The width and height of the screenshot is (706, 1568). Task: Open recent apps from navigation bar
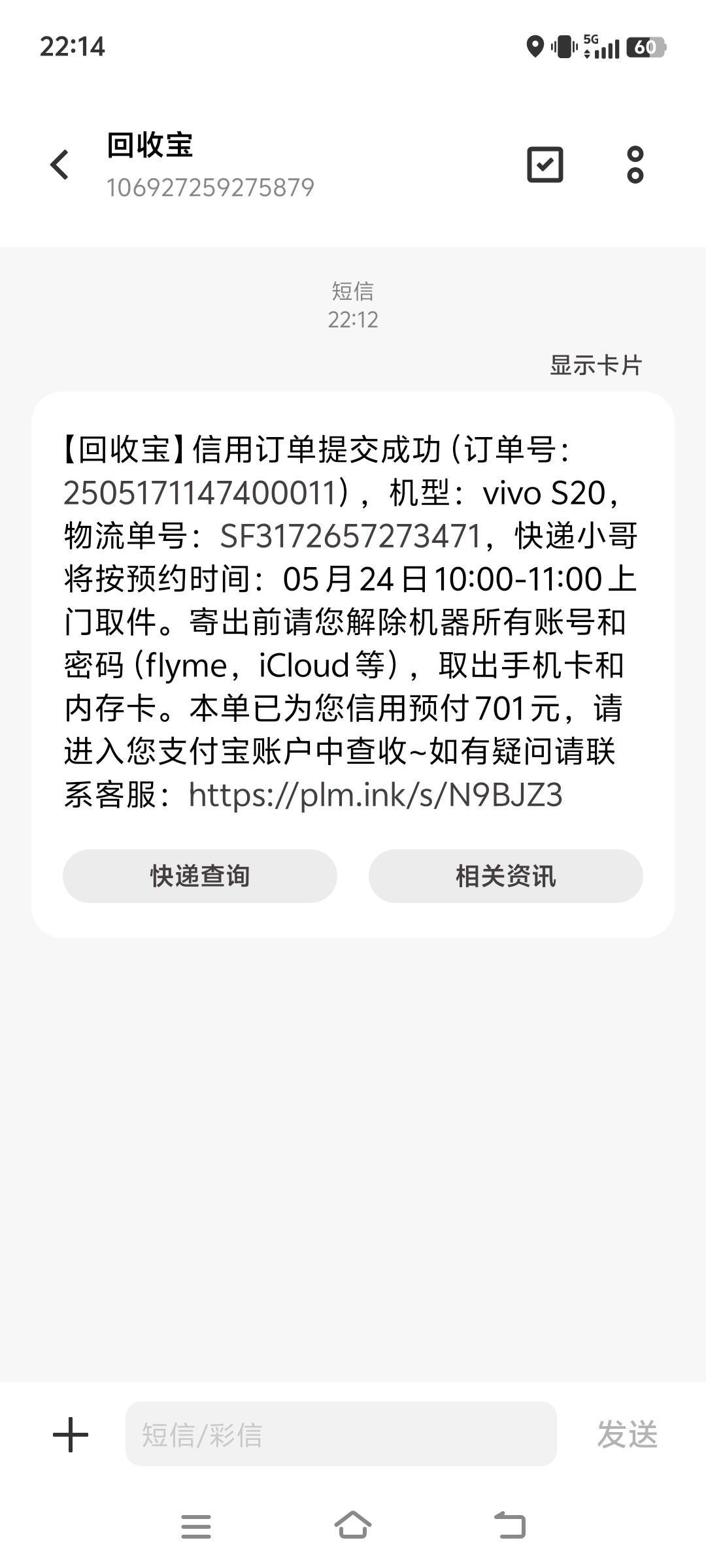coord(196,1526)
